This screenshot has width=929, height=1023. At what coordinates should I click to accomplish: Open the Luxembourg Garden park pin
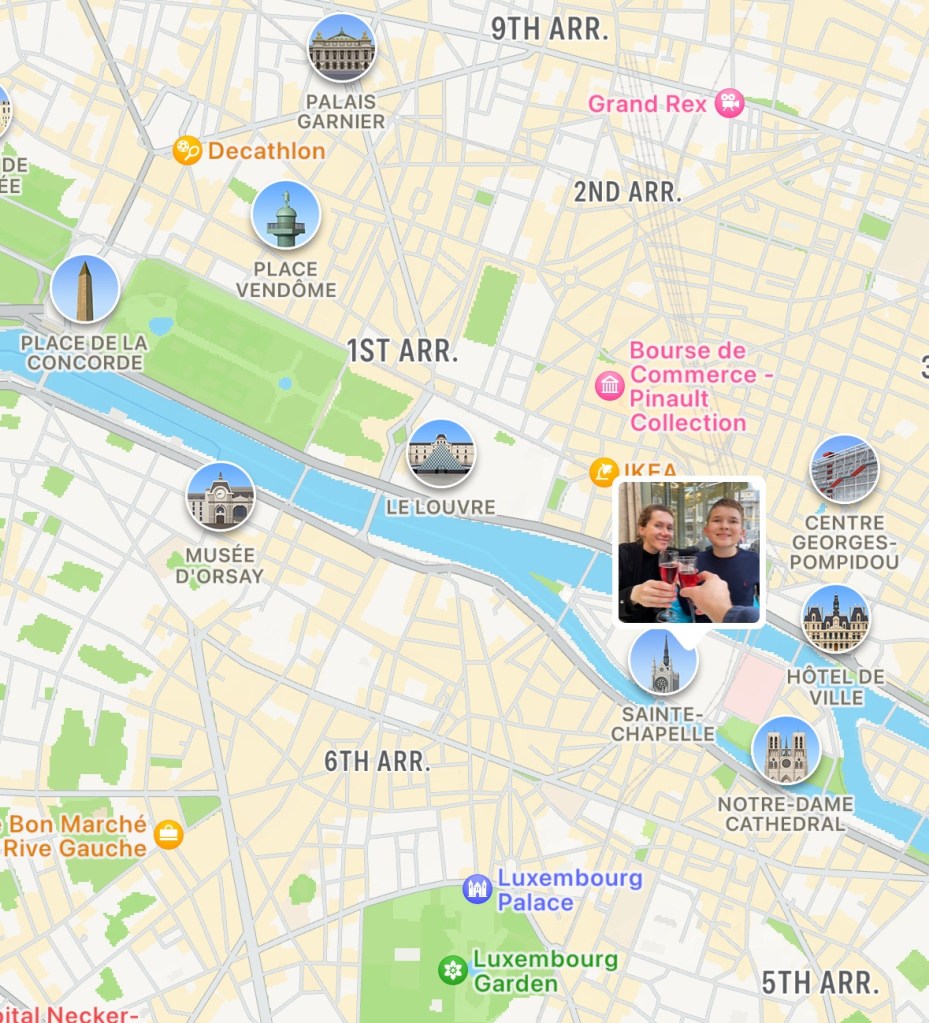[453, 969]
